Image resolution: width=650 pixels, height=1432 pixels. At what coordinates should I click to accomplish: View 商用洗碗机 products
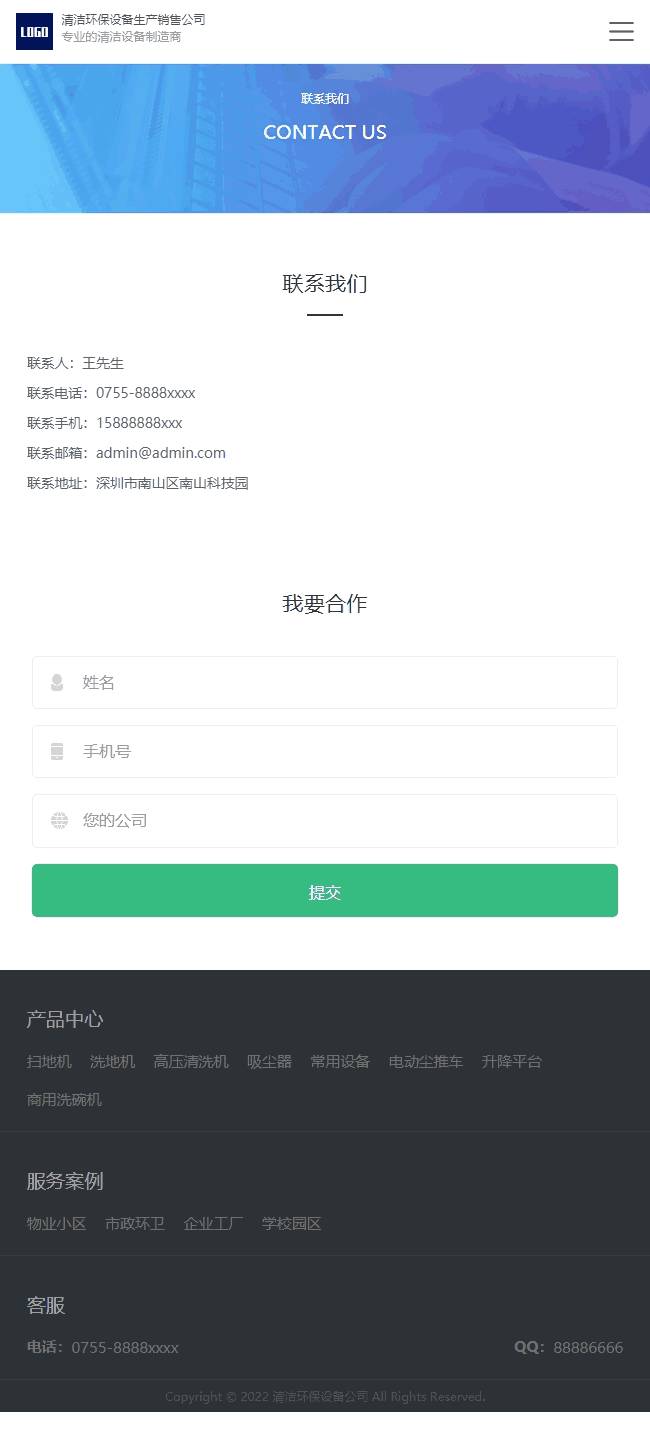click(64, 1100)
